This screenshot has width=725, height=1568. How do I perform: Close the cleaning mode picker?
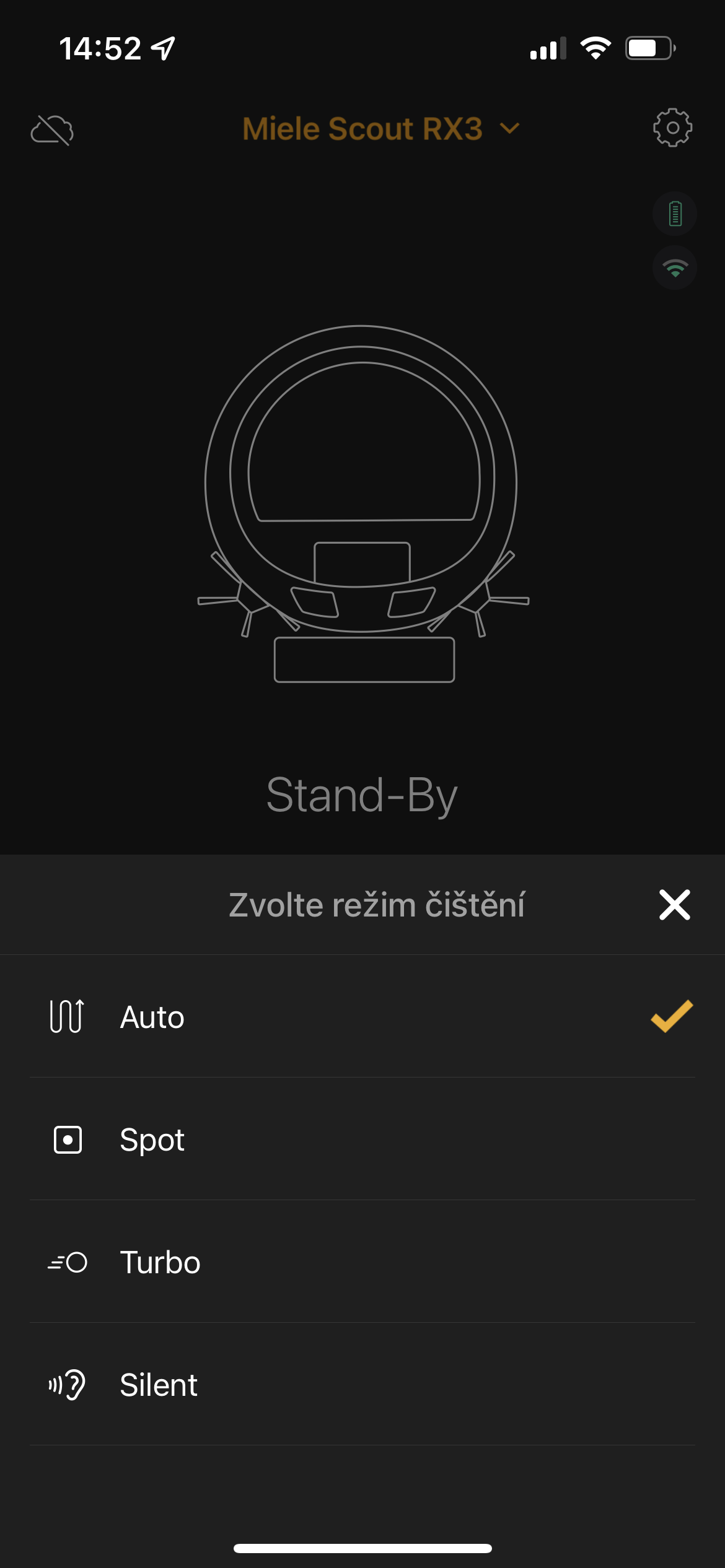[674, 905]
